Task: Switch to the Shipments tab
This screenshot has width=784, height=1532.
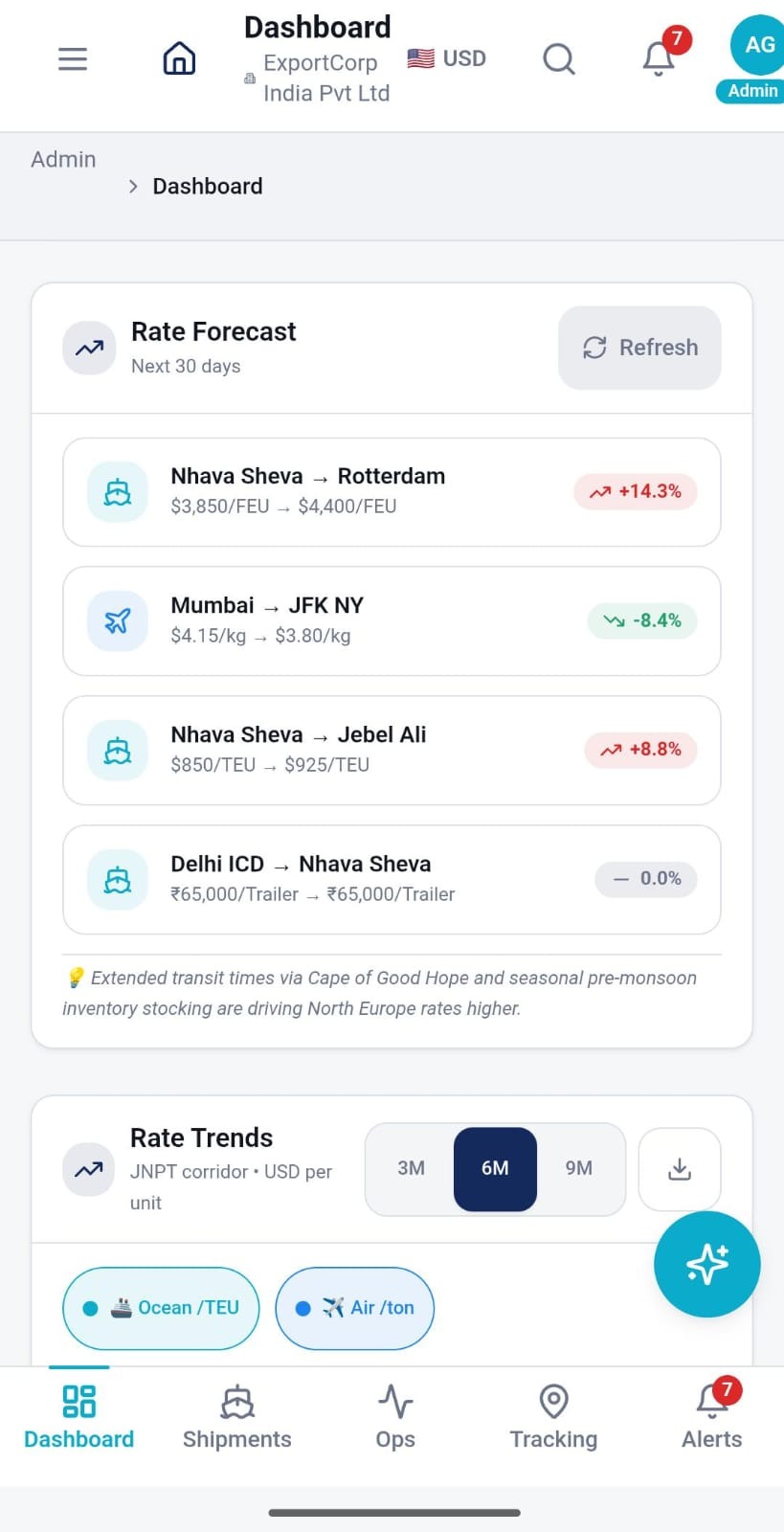Action: point(237,1418)
